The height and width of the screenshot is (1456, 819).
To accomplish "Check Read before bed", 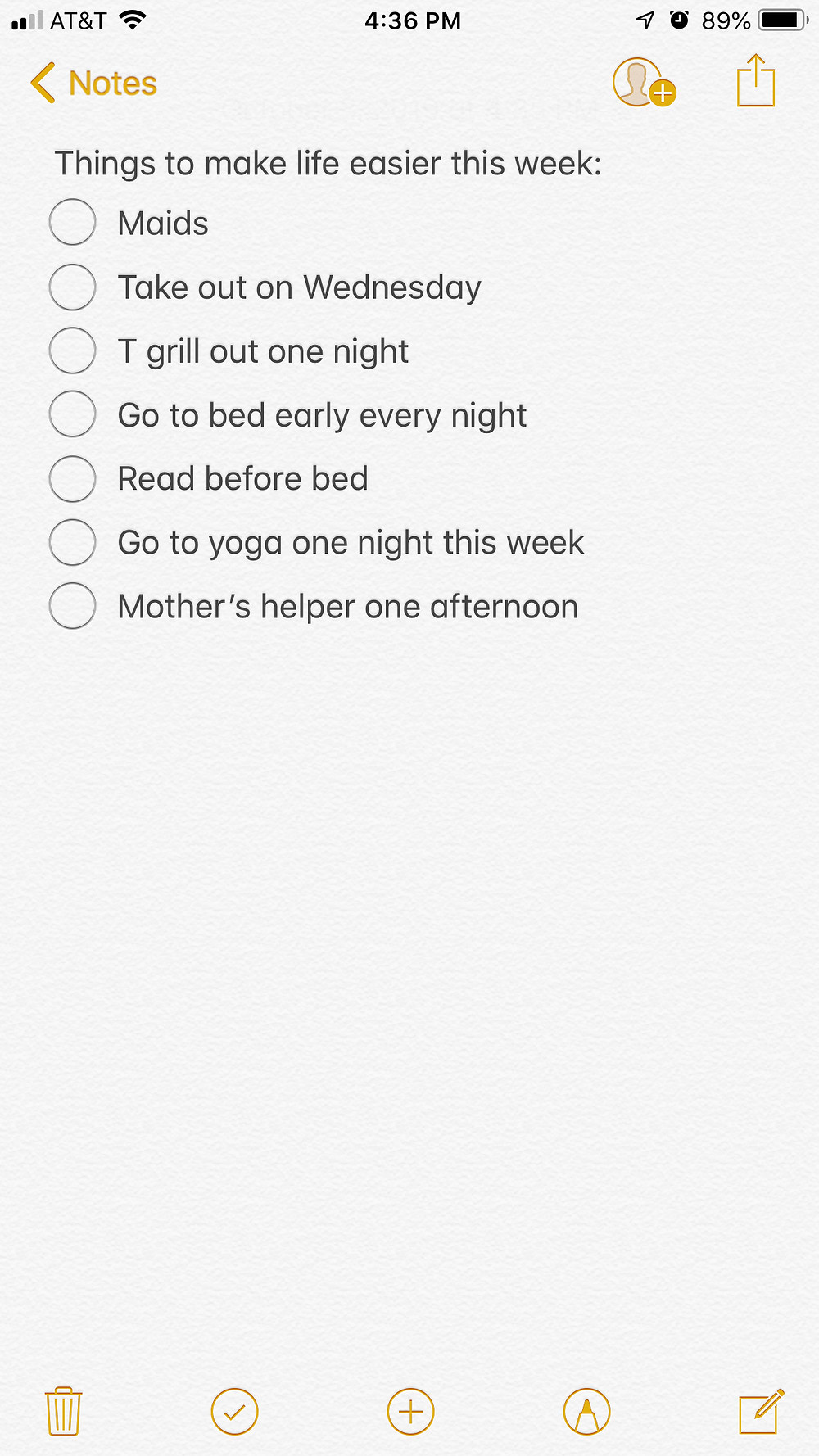I will point(73,478).
